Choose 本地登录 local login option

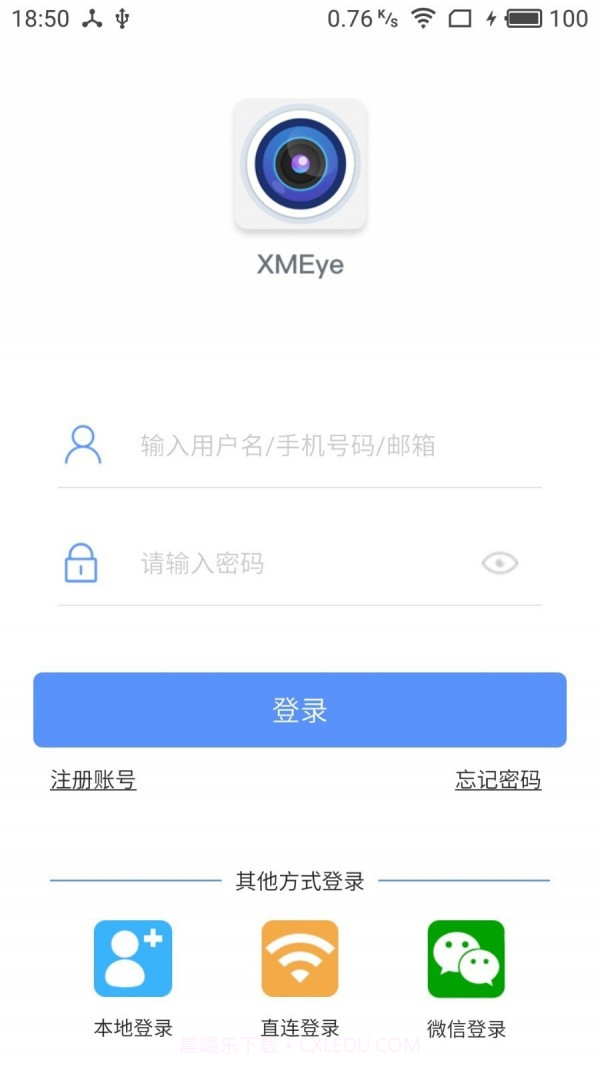[133, 959]
